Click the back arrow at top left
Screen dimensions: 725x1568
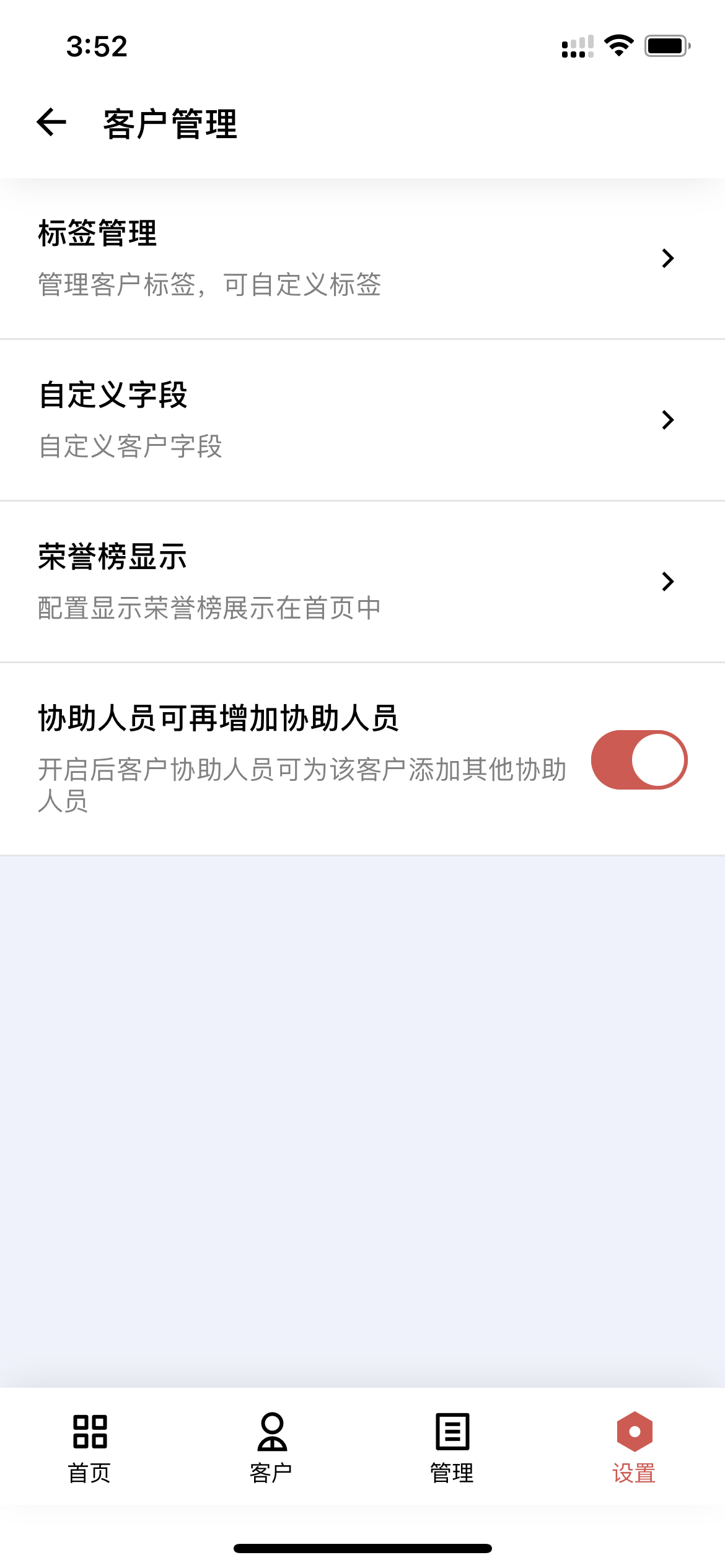(52, 123)
